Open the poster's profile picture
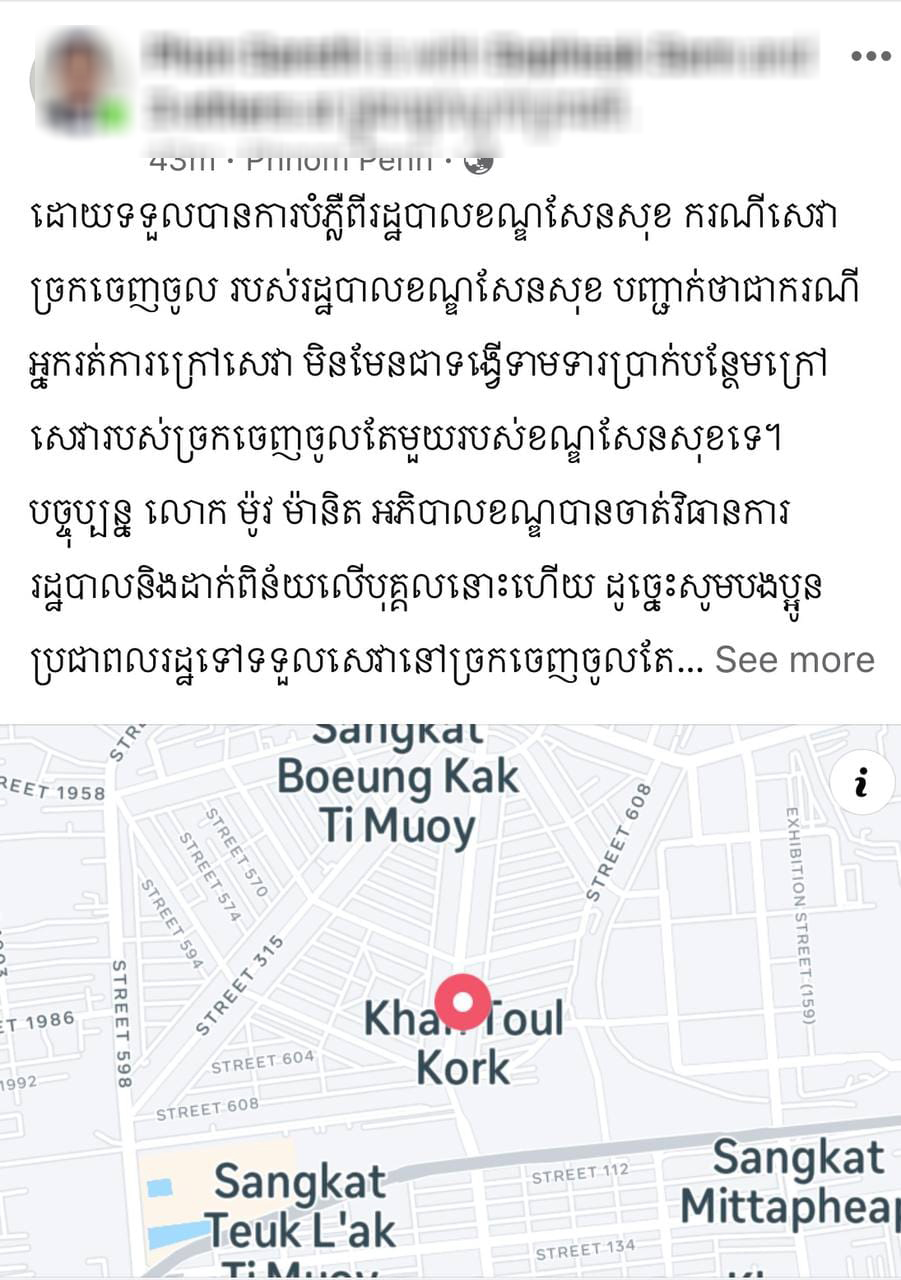 (78, 82)
